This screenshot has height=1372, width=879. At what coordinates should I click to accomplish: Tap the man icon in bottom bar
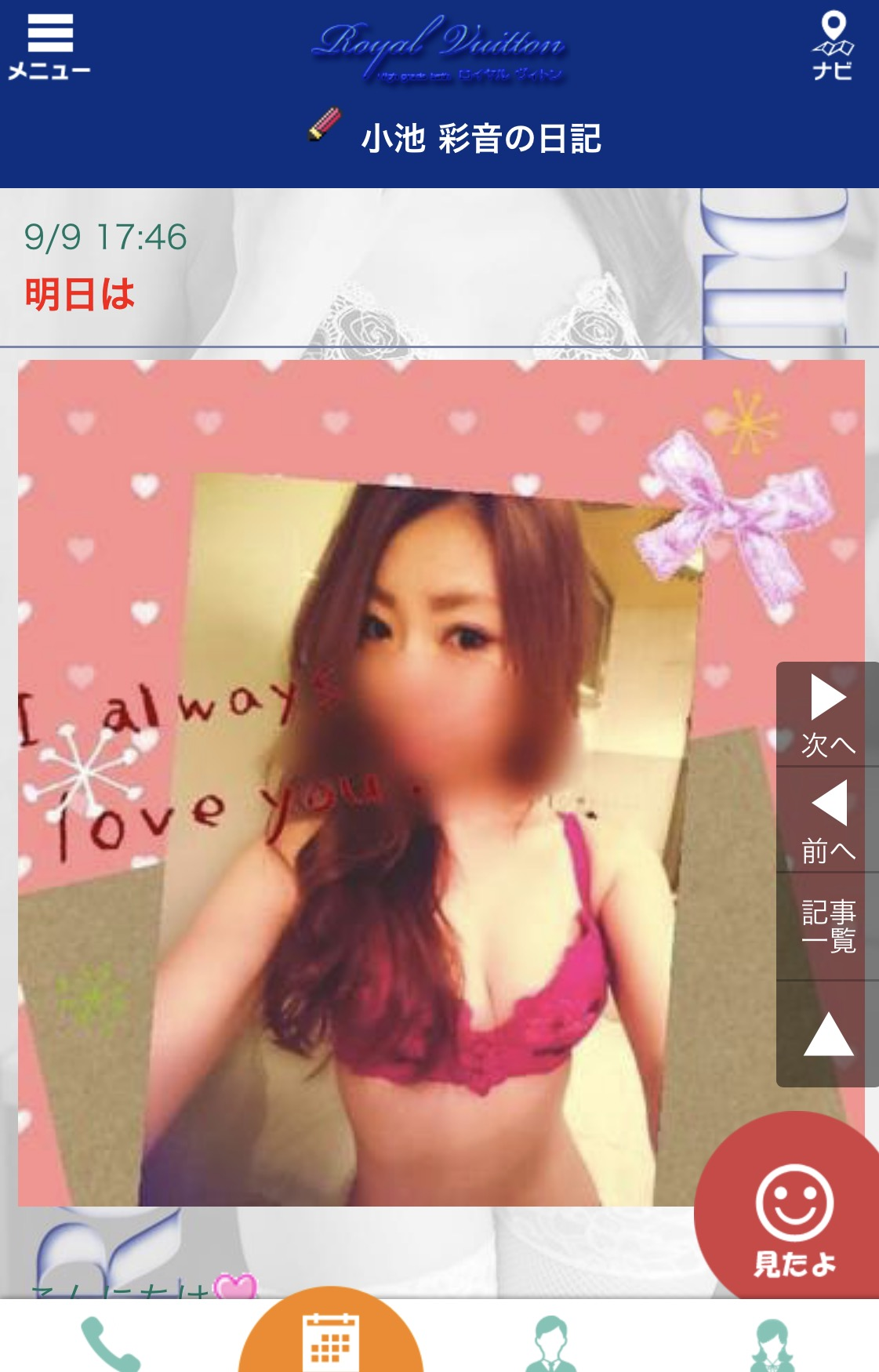coord(550,1344)
